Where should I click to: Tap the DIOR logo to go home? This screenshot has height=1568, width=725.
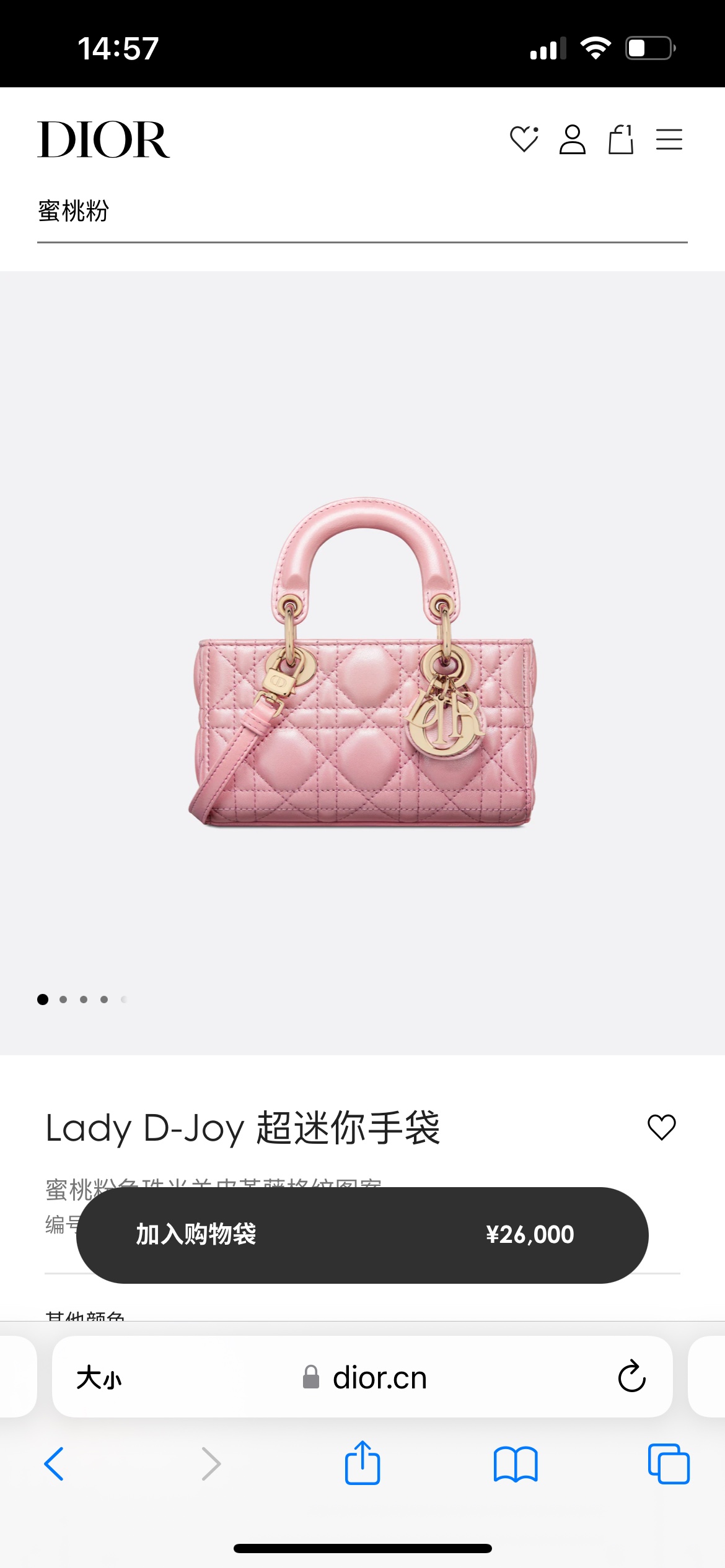coord(103,139)
